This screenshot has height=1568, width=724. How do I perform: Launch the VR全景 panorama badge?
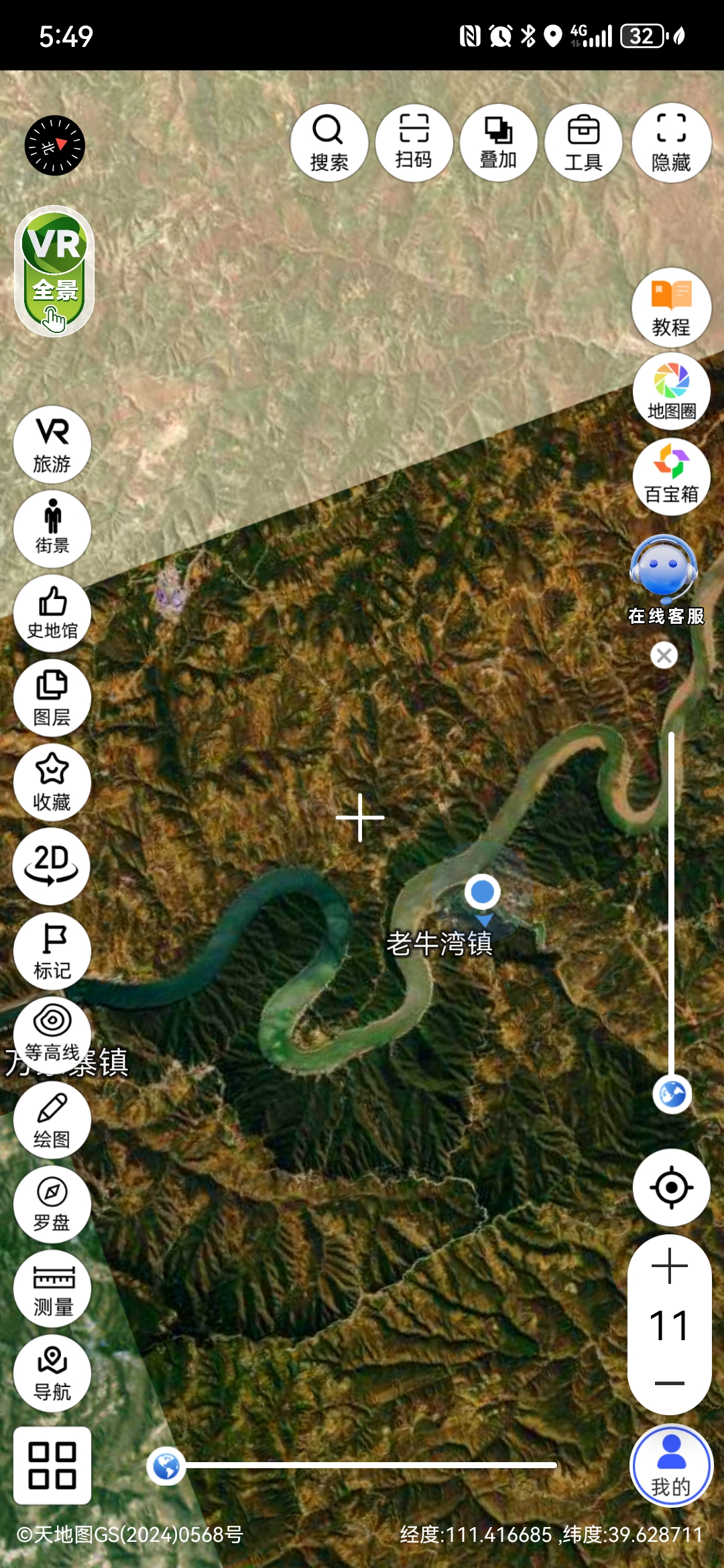click(x=54, y=271)
